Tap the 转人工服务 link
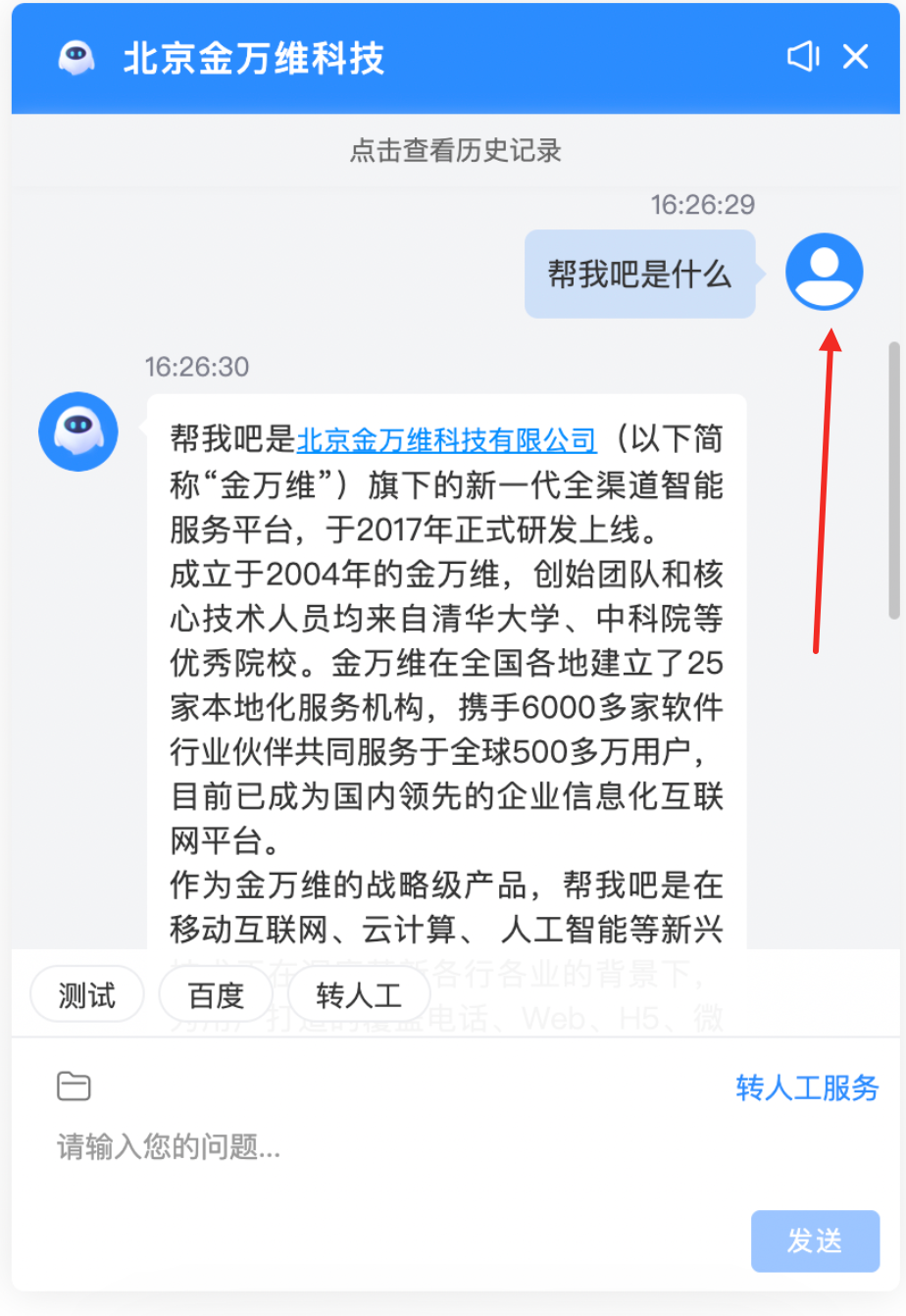The image size is (906, 1316). tap(807, 1088)
